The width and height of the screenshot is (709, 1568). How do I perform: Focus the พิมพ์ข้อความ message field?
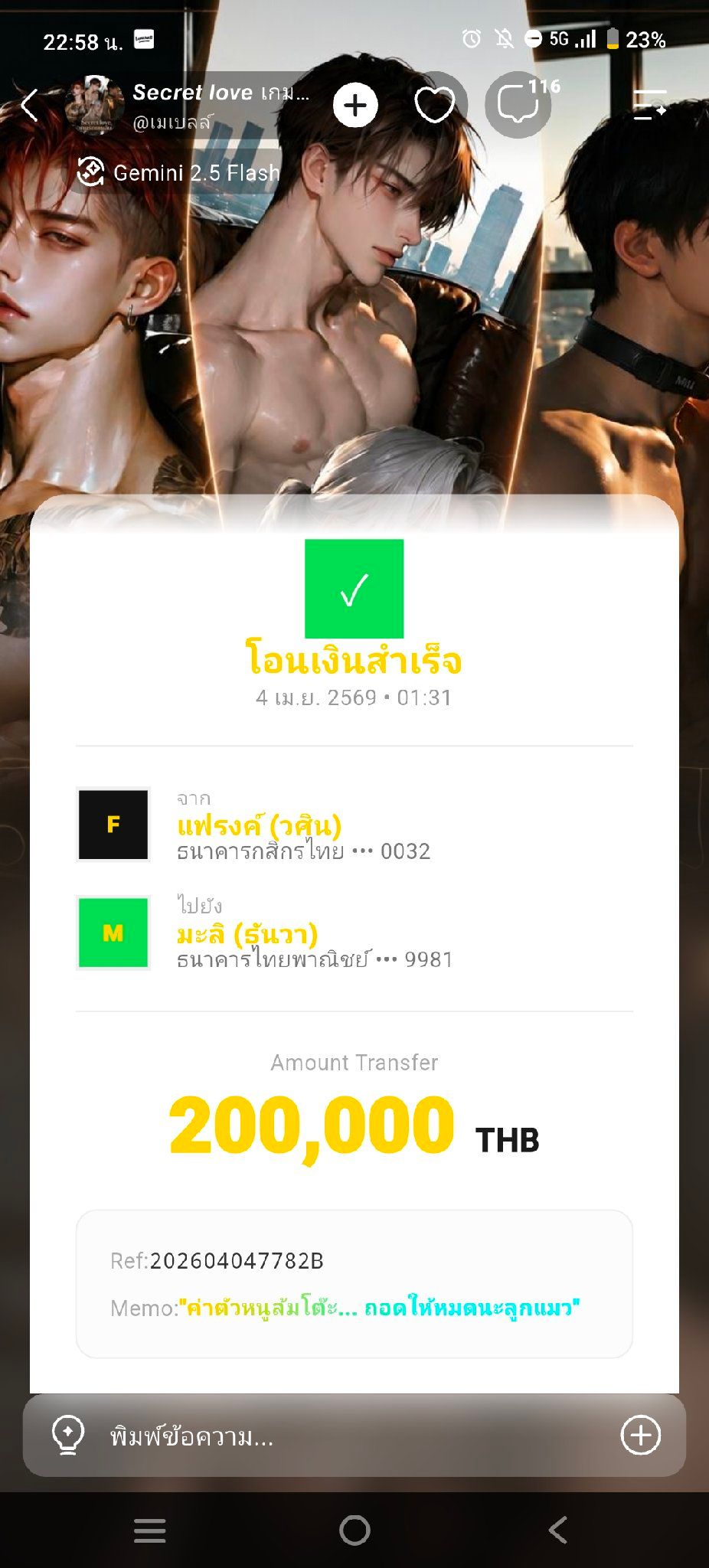[x=354, y=1436]
